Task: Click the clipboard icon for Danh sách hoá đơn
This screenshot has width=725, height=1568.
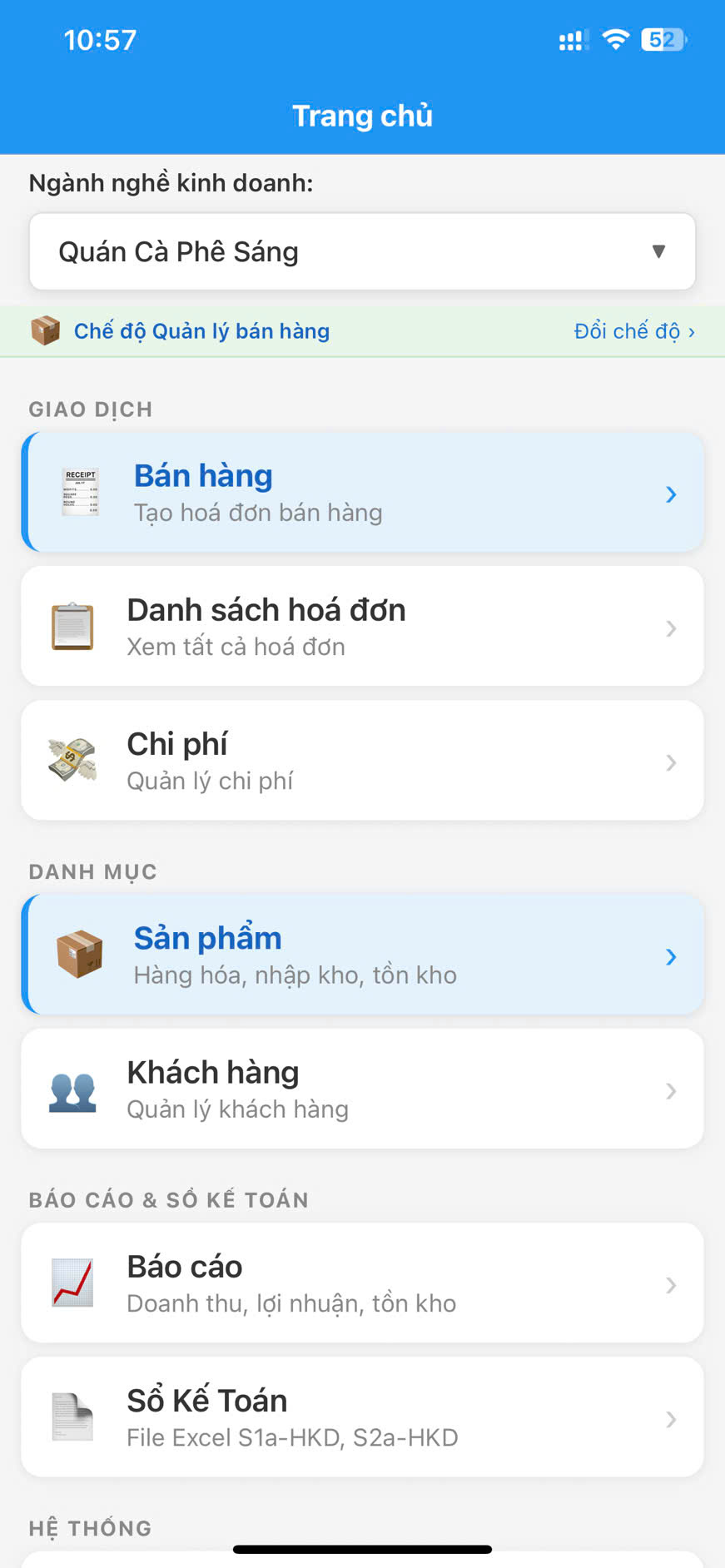Action: pyautogui.click(x=72, y=627)
